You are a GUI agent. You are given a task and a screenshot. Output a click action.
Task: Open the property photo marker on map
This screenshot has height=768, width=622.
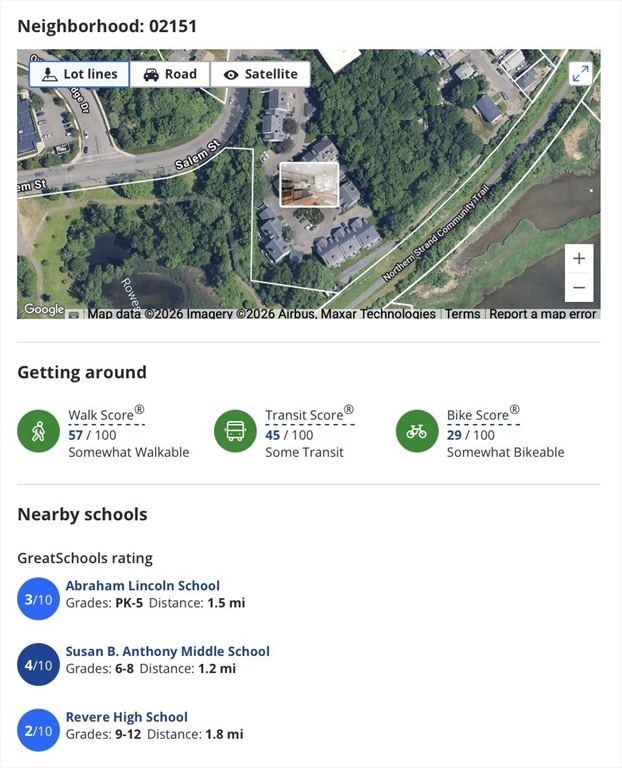[x=309, y=185]
